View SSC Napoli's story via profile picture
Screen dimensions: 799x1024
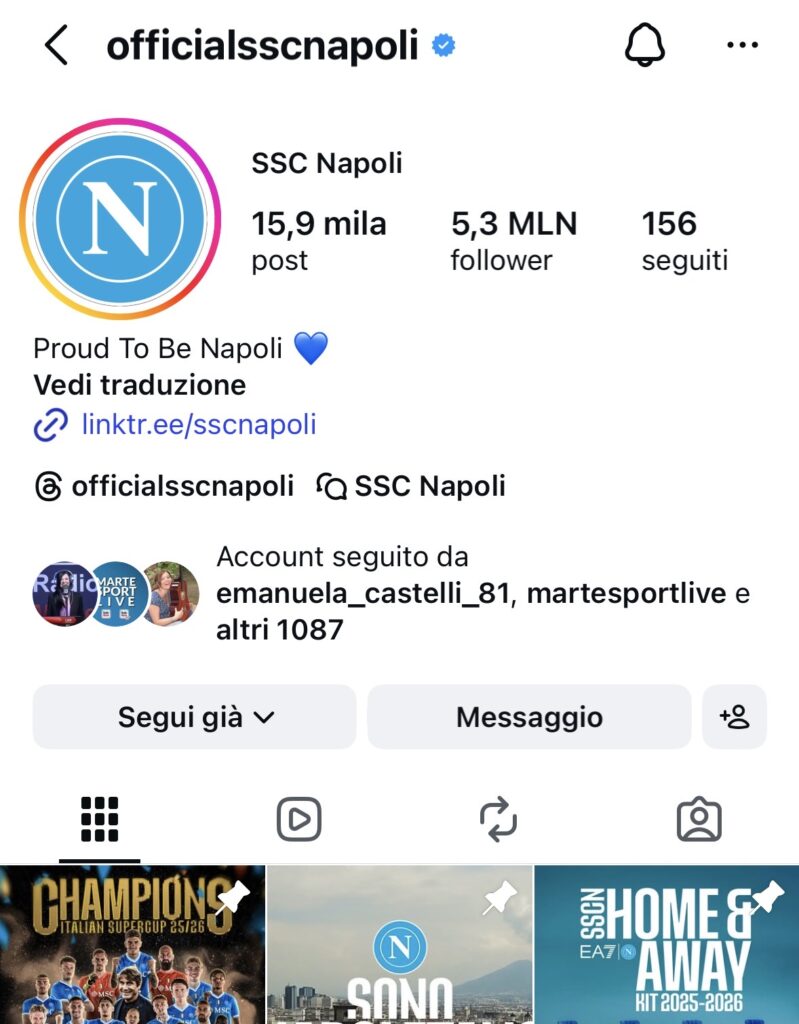coord(119,218)
